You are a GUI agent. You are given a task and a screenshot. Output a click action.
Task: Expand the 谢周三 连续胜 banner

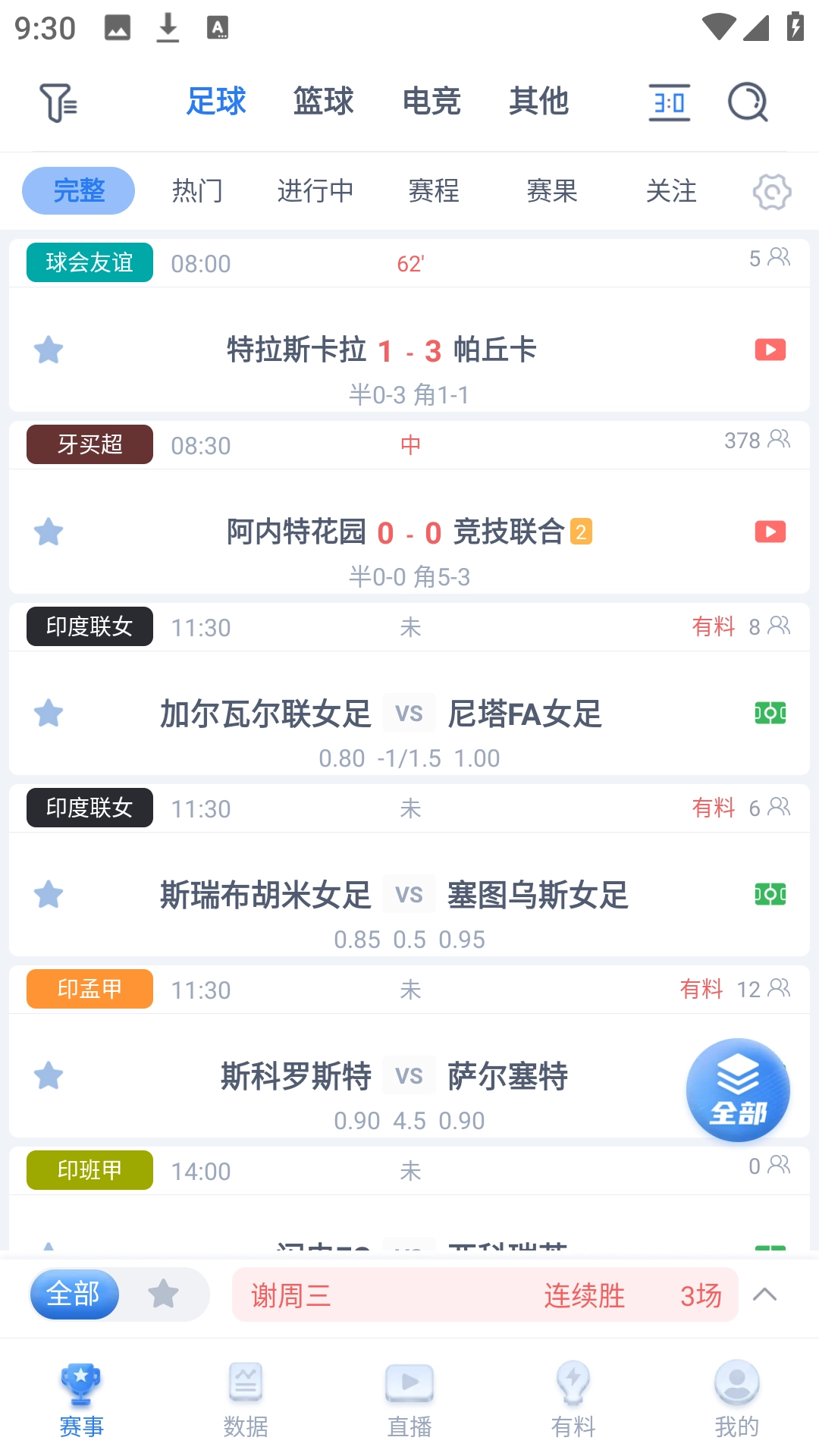[764, 1294]
